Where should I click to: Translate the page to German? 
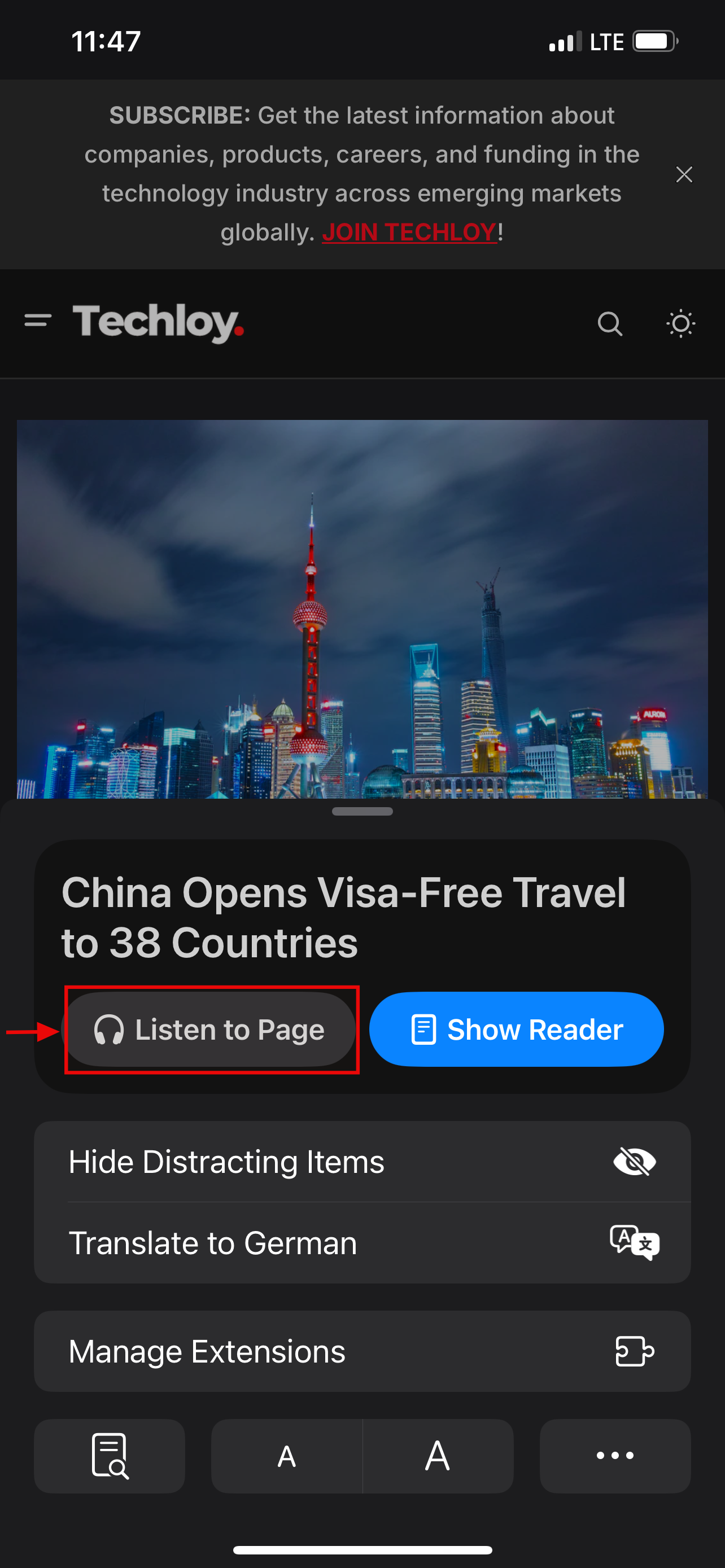362,1242
